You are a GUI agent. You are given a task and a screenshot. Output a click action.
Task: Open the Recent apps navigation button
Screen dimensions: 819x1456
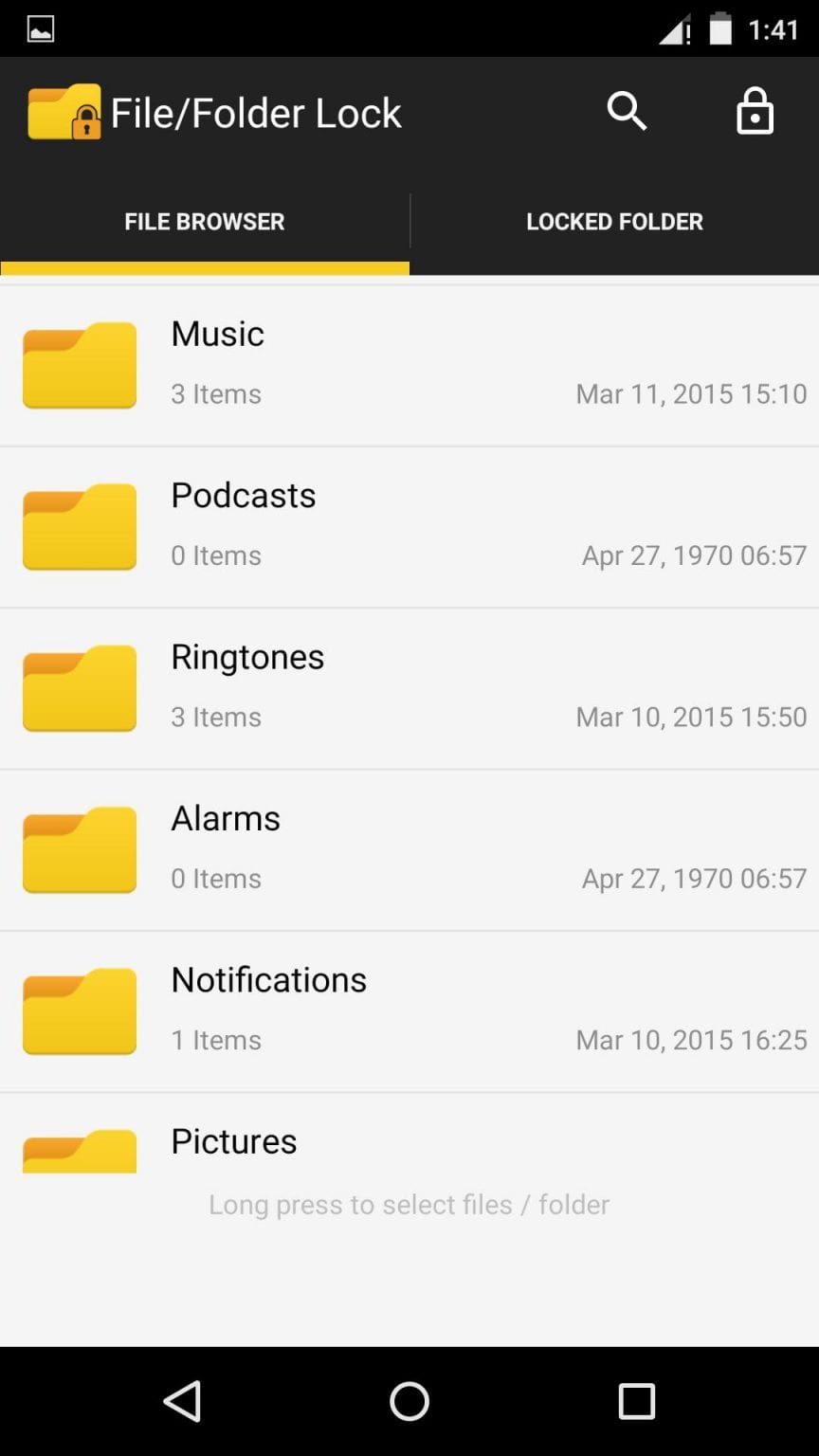(x=637, y=1399)
